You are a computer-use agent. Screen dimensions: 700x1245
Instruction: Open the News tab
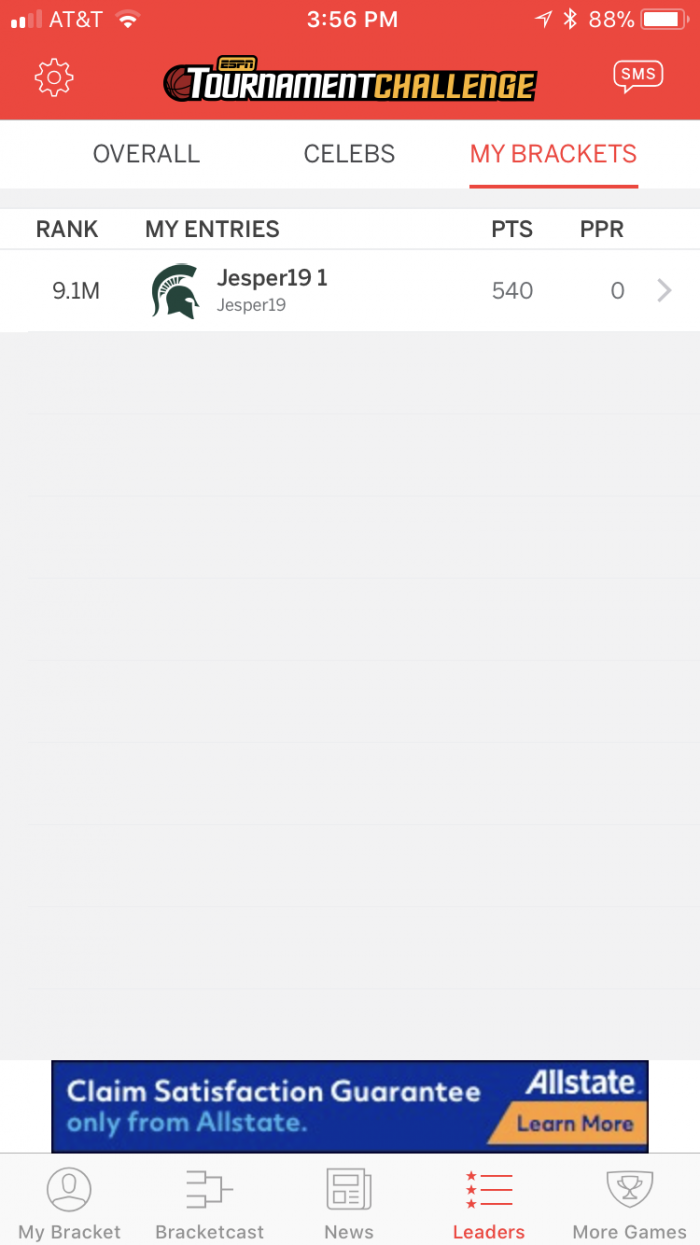[349, 1203]
